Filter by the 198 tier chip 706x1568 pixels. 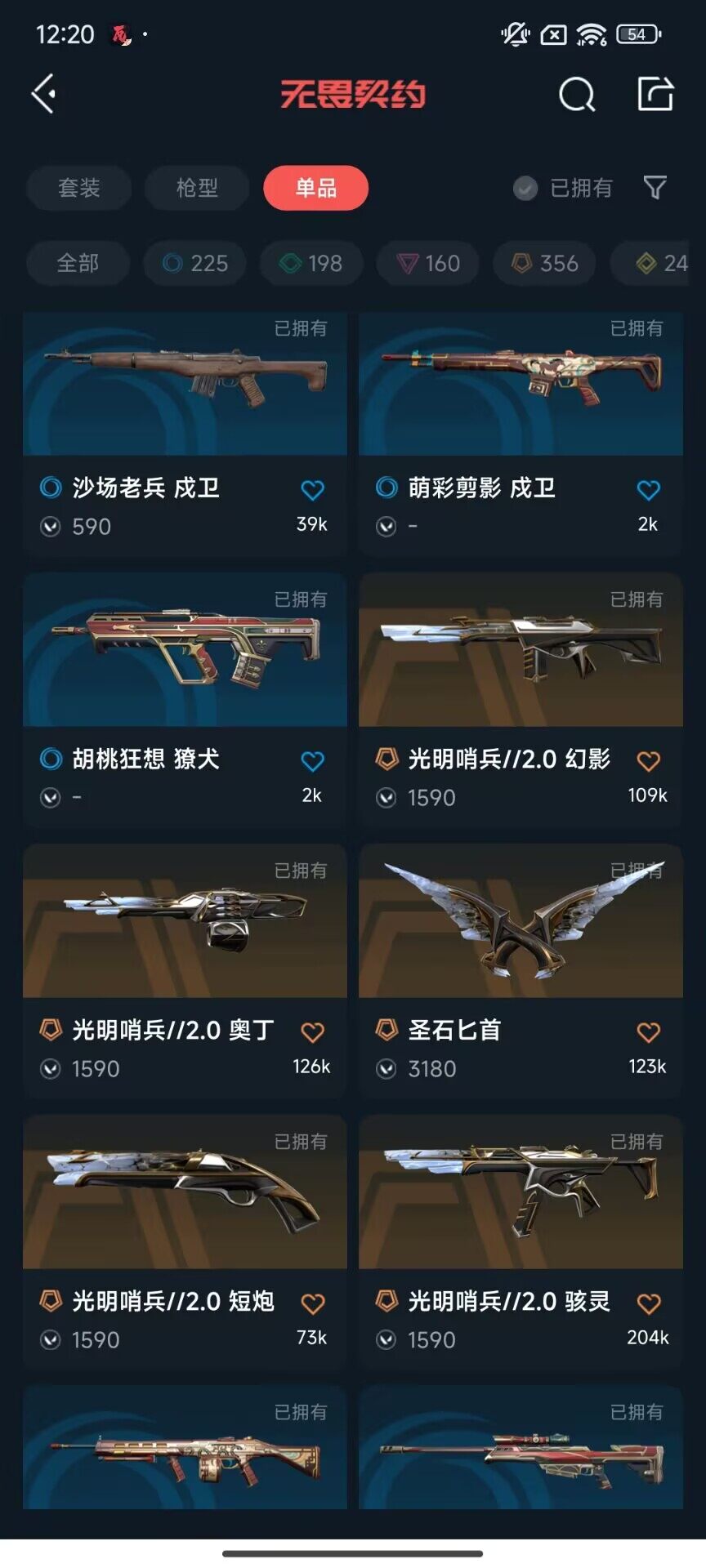(x=311, y=263)
